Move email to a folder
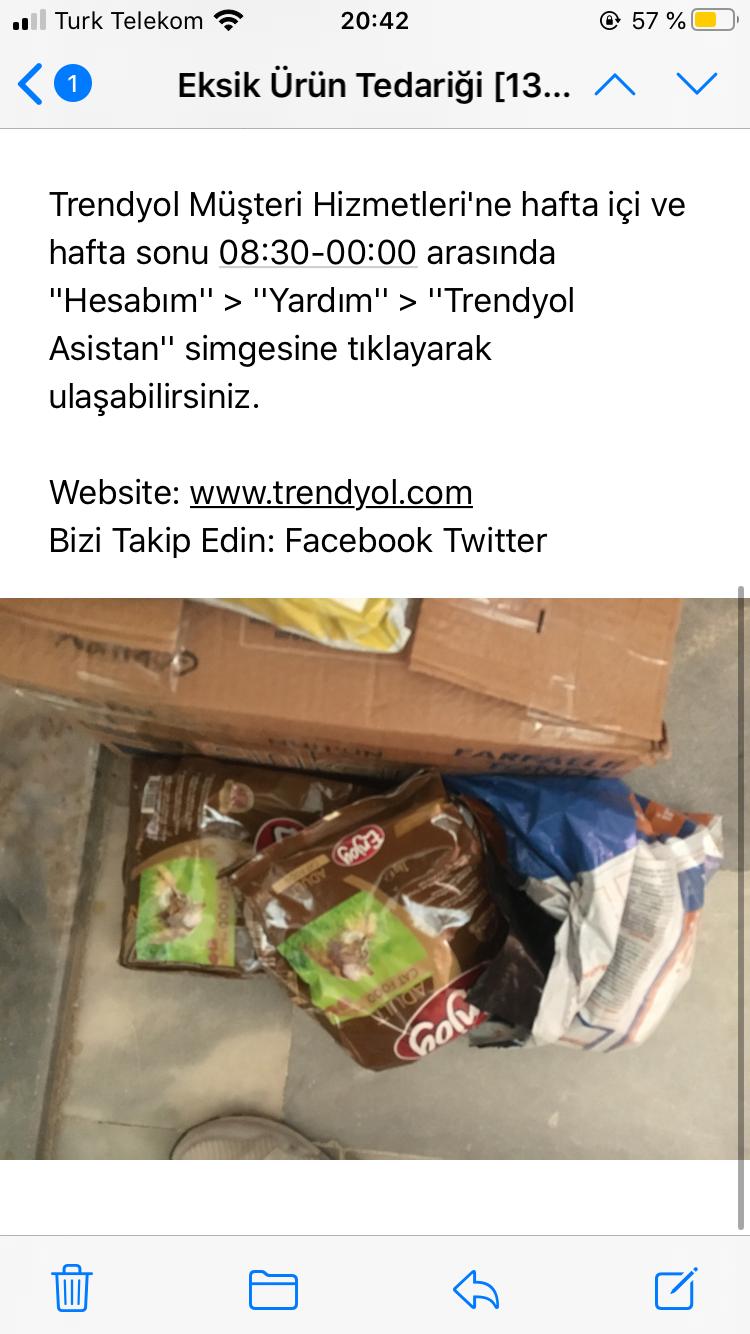The image size is (750, 1334). [x=273, y=1288]
